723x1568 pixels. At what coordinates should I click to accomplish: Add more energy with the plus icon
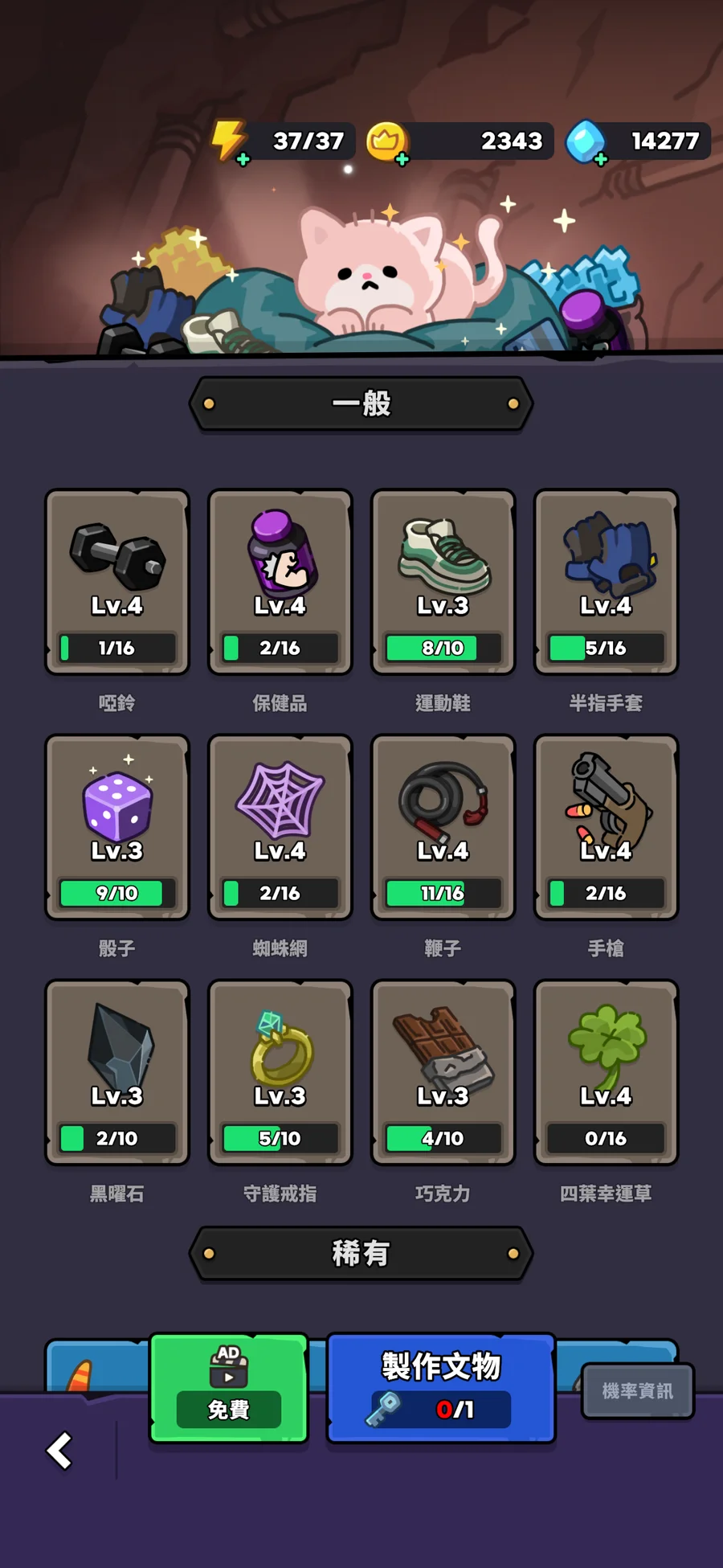(x=243, y=159)
